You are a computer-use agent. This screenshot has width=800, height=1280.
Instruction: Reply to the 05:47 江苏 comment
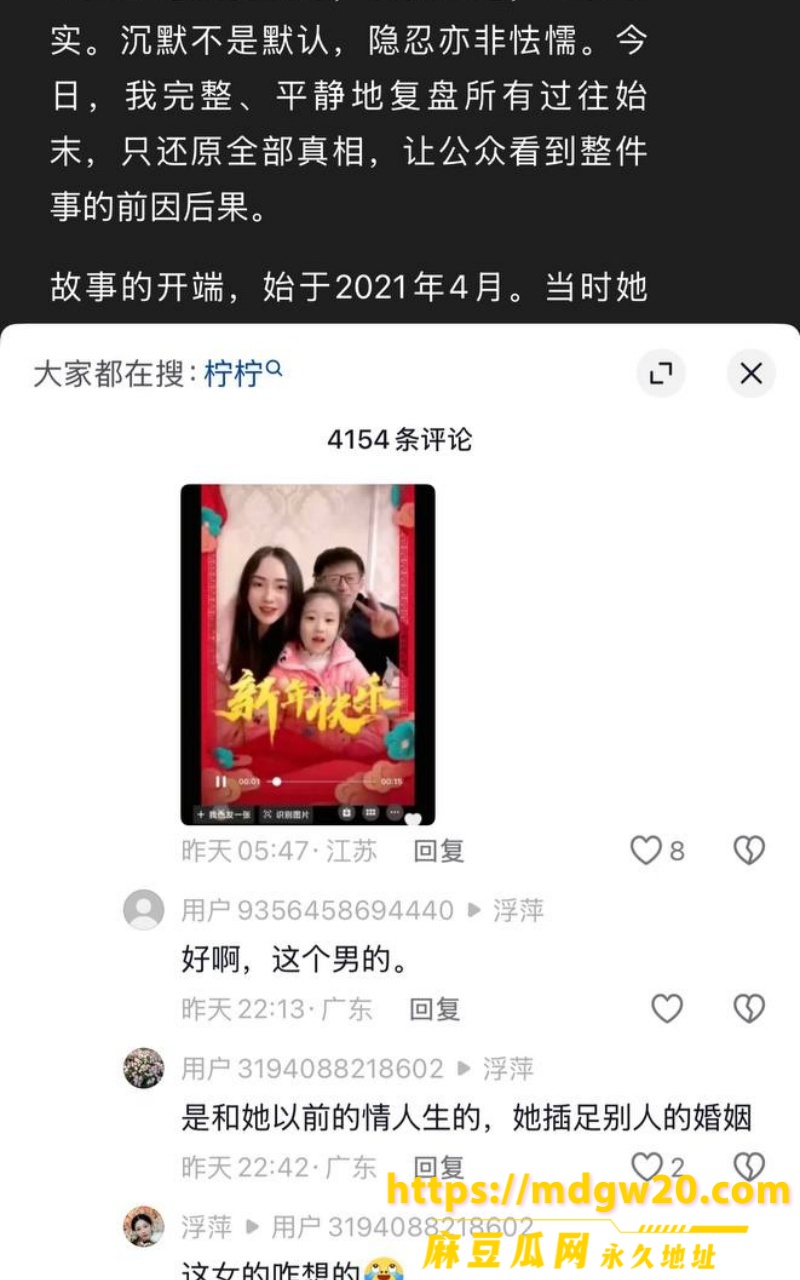tap(439, 851)
